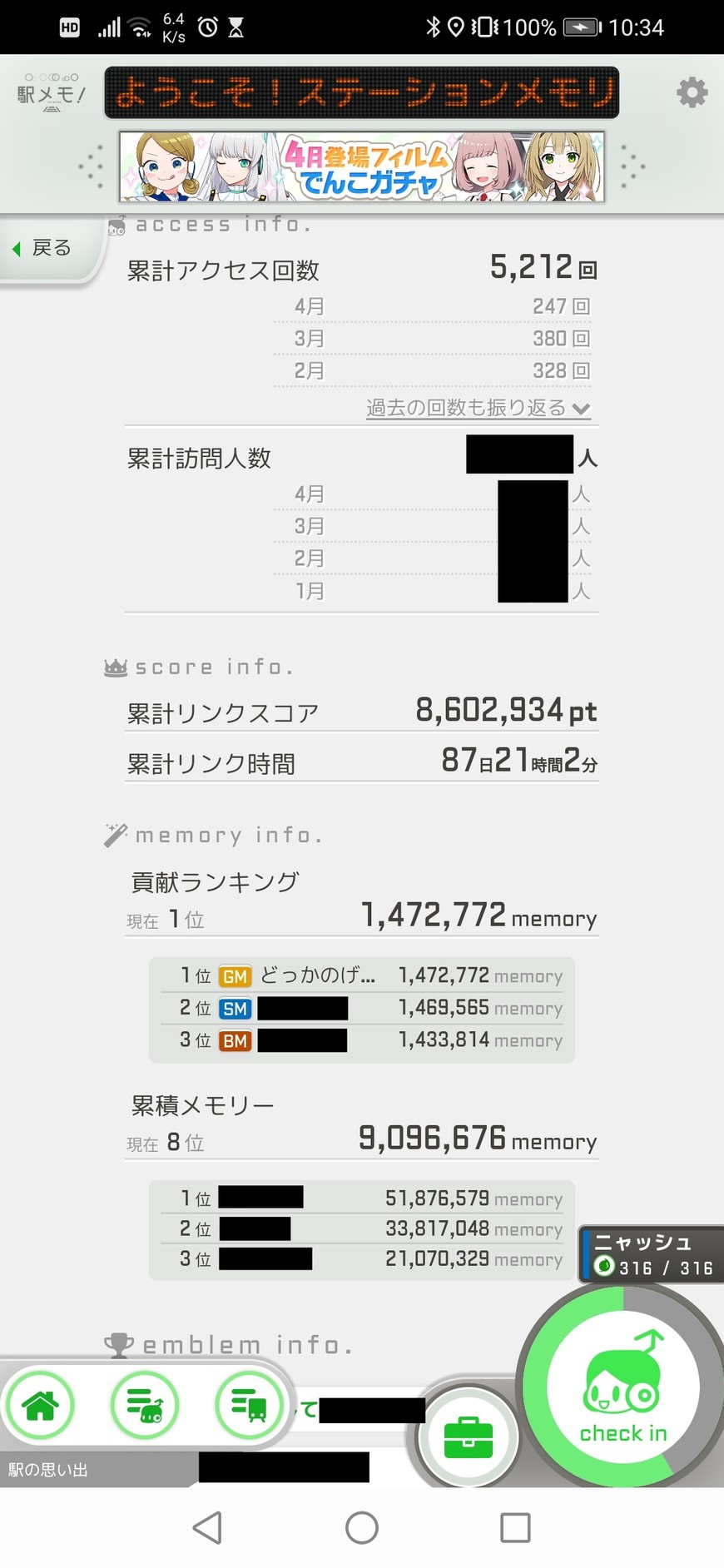The height and width of the screenshot is (1568, 724).
Task: Show the previous banner with left dots arrow
Action: (x=92, y=166)
